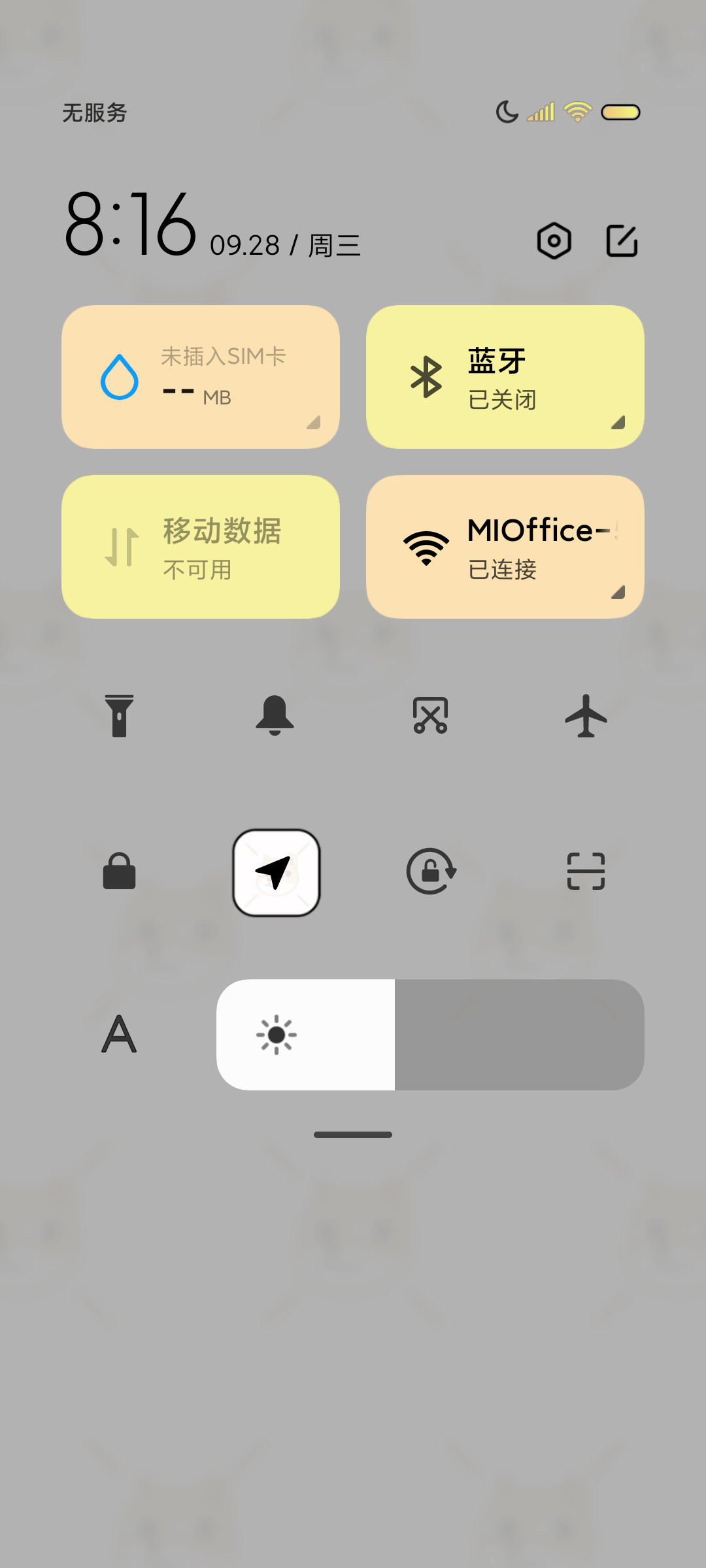Toggle the location arrow button
The image size is (706, 1568).
276,873
